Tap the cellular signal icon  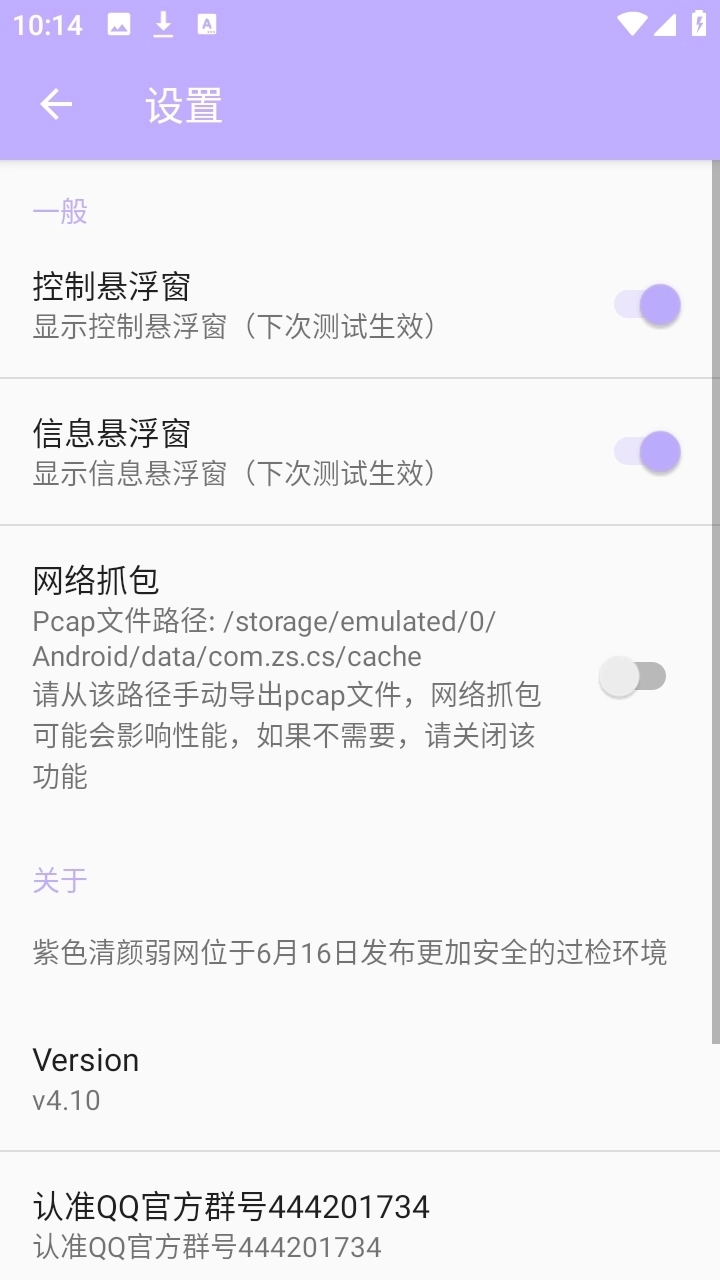668,24
